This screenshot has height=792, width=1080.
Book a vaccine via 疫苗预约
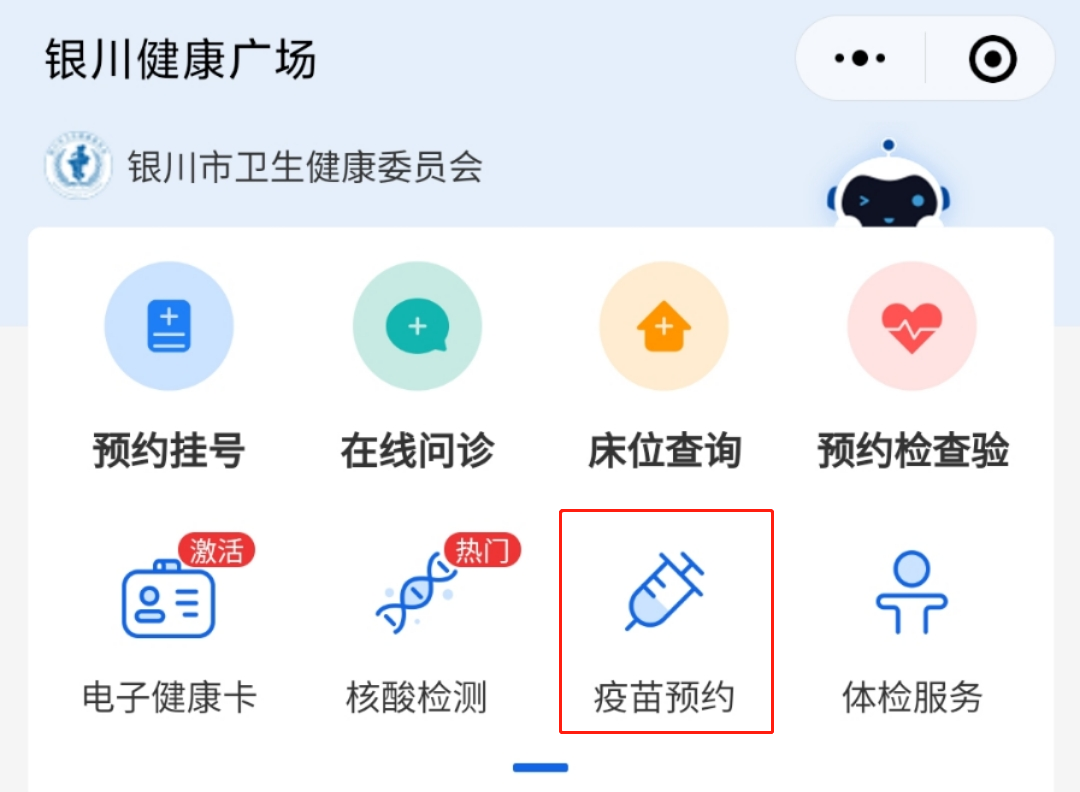click(x=665, y=620)
